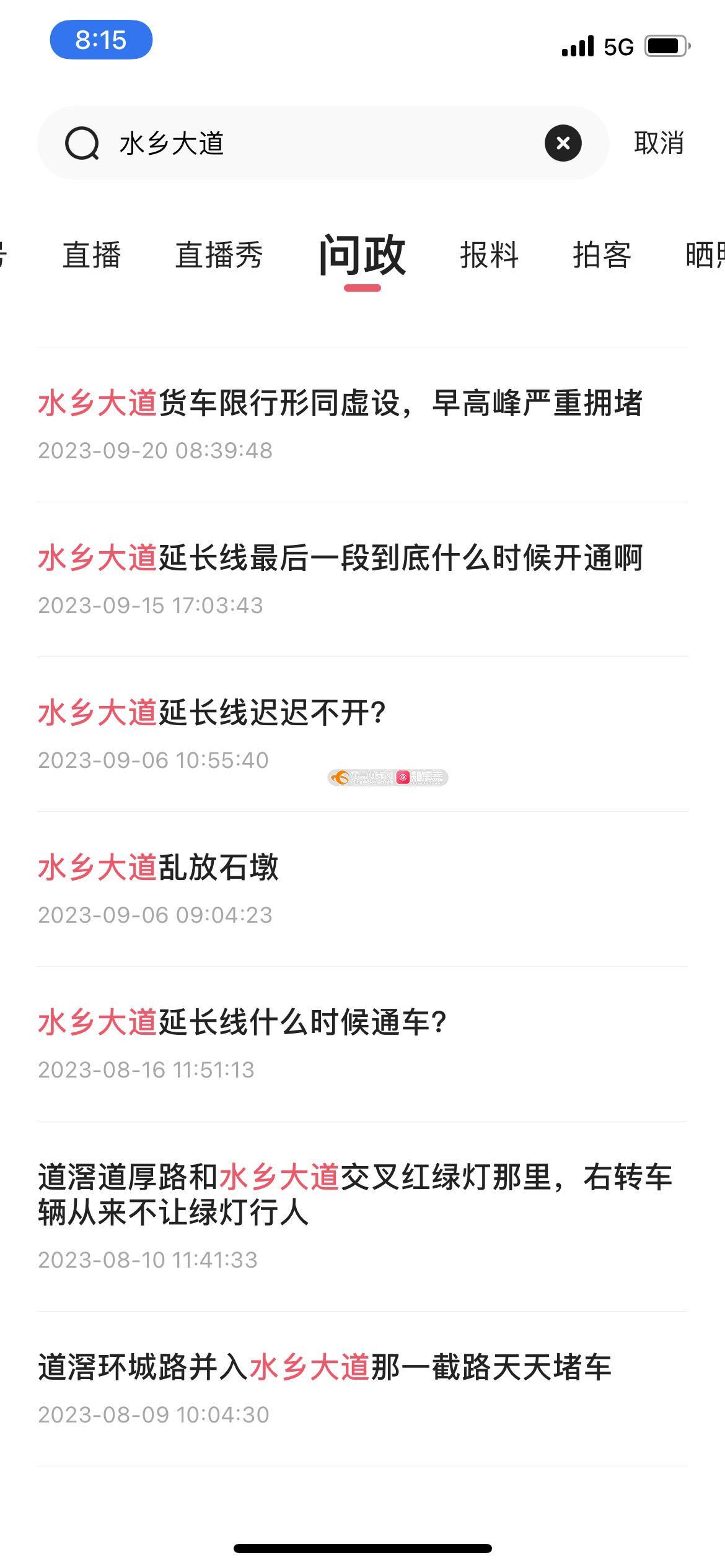Viewport: 725px width, 1568px height.
Task: Switch to the 拍客 tab
Action: [602, 255]
